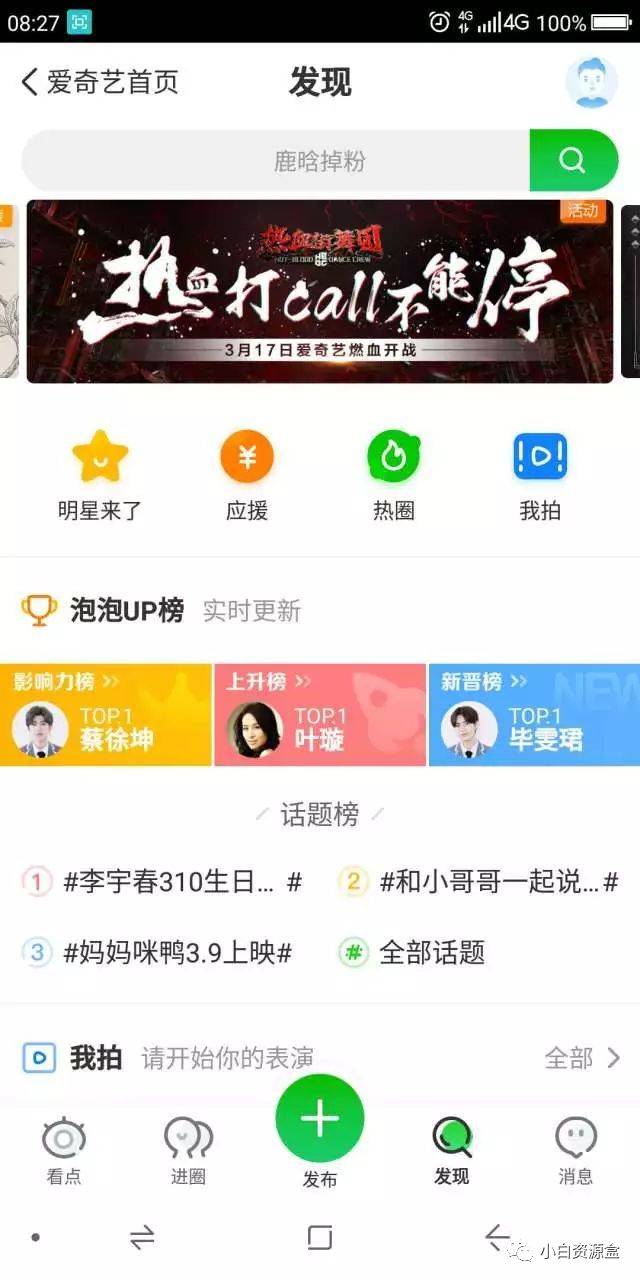This screenshot has height=1280, width=640.
Task: Open 上升榜 with 叶璇
Action: pos(320,715)
